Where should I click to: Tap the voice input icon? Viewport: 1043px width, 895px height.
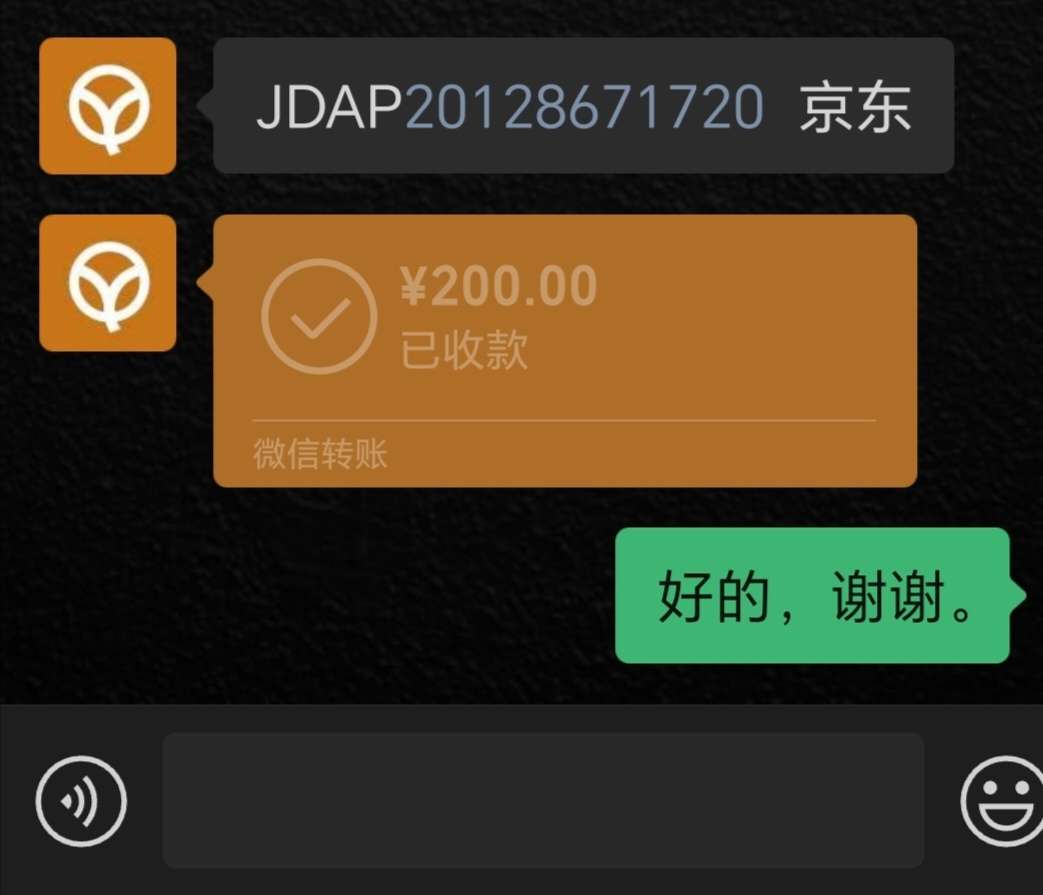coord(81,801)
